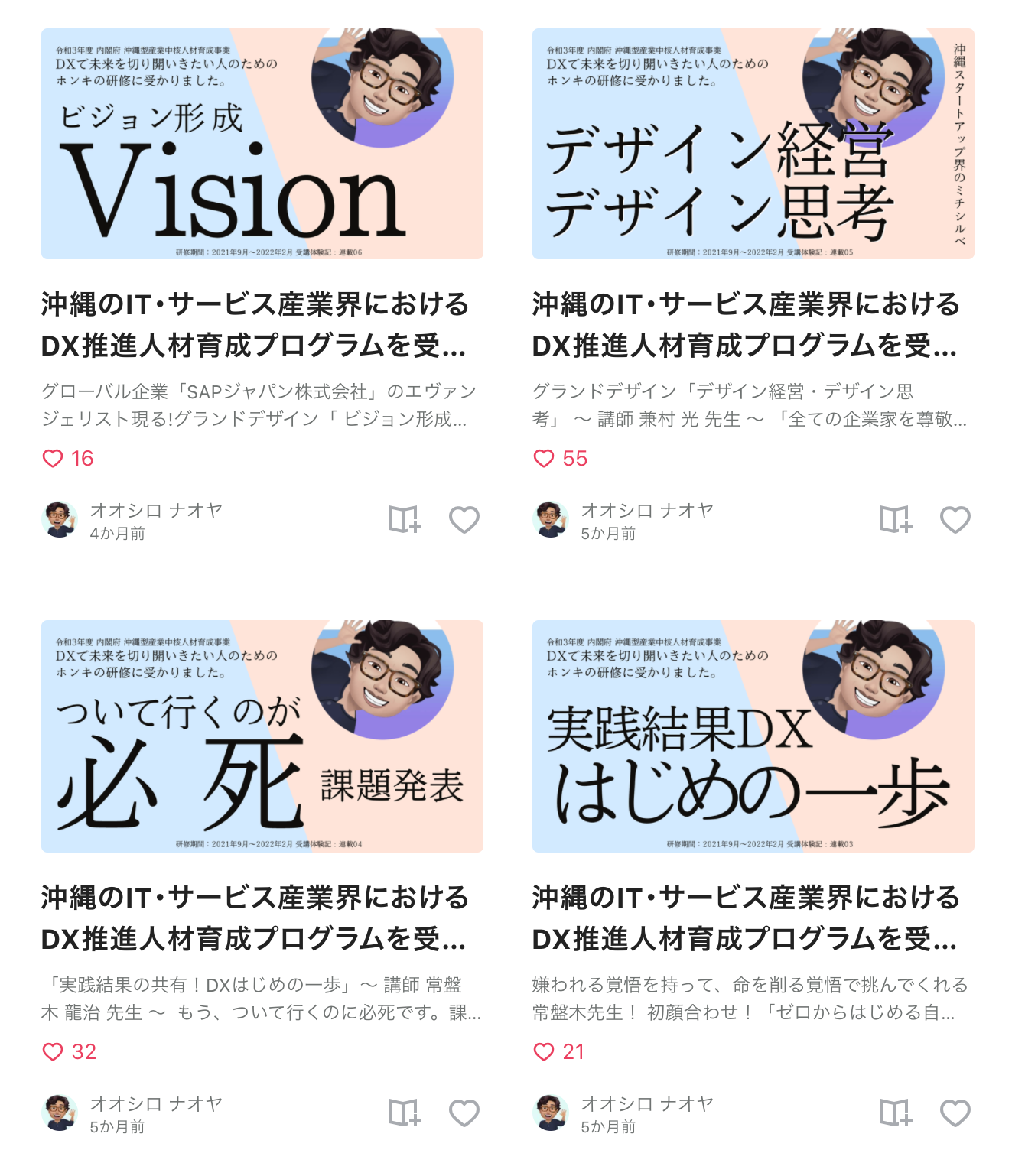The image size is (1025, 1176).
Task: Open オオシロ ナオヤ profile under the Vision article
Action: click(x=156, y=510)
